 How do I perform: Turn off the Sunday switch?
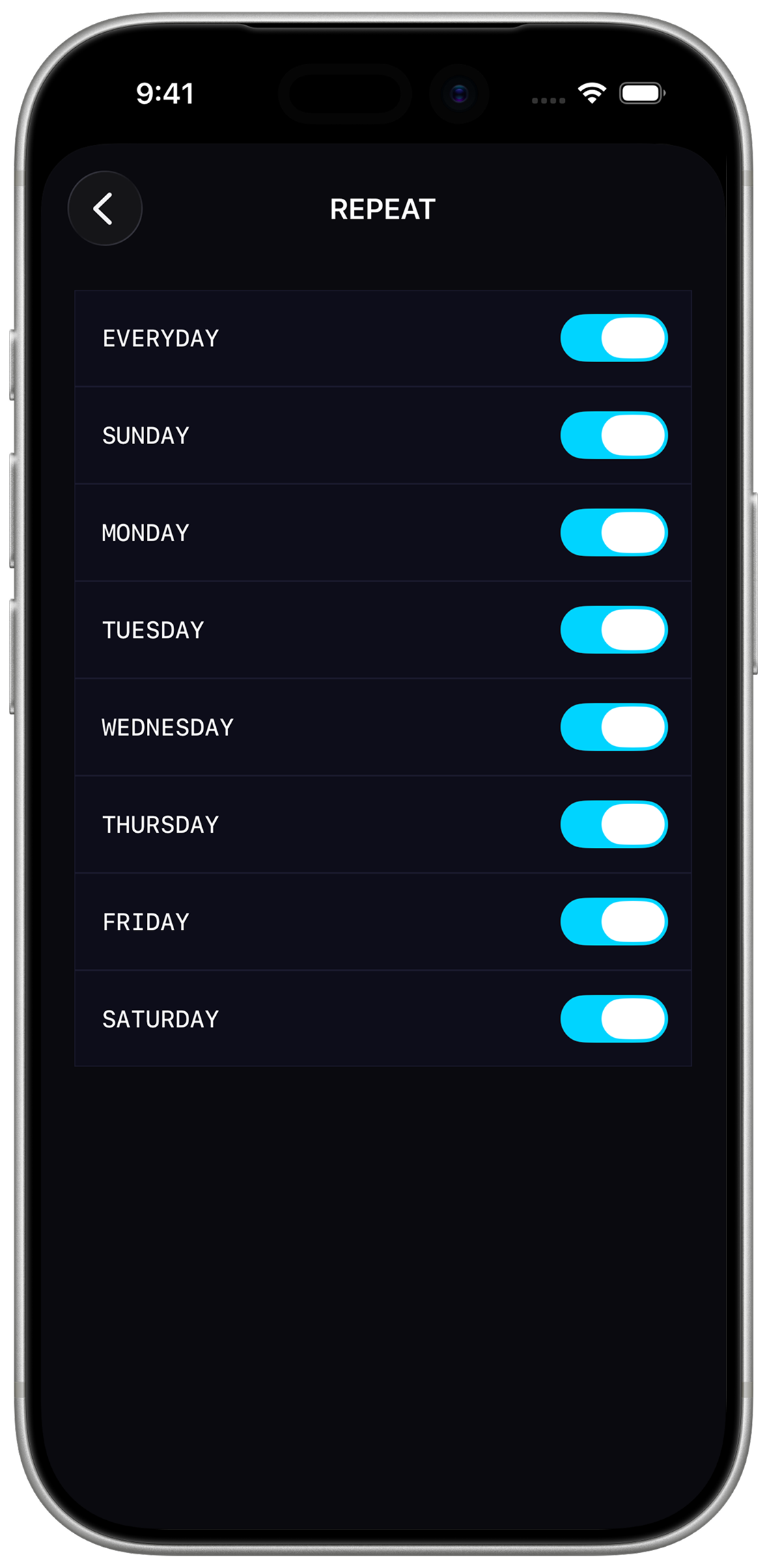(613, 435)
